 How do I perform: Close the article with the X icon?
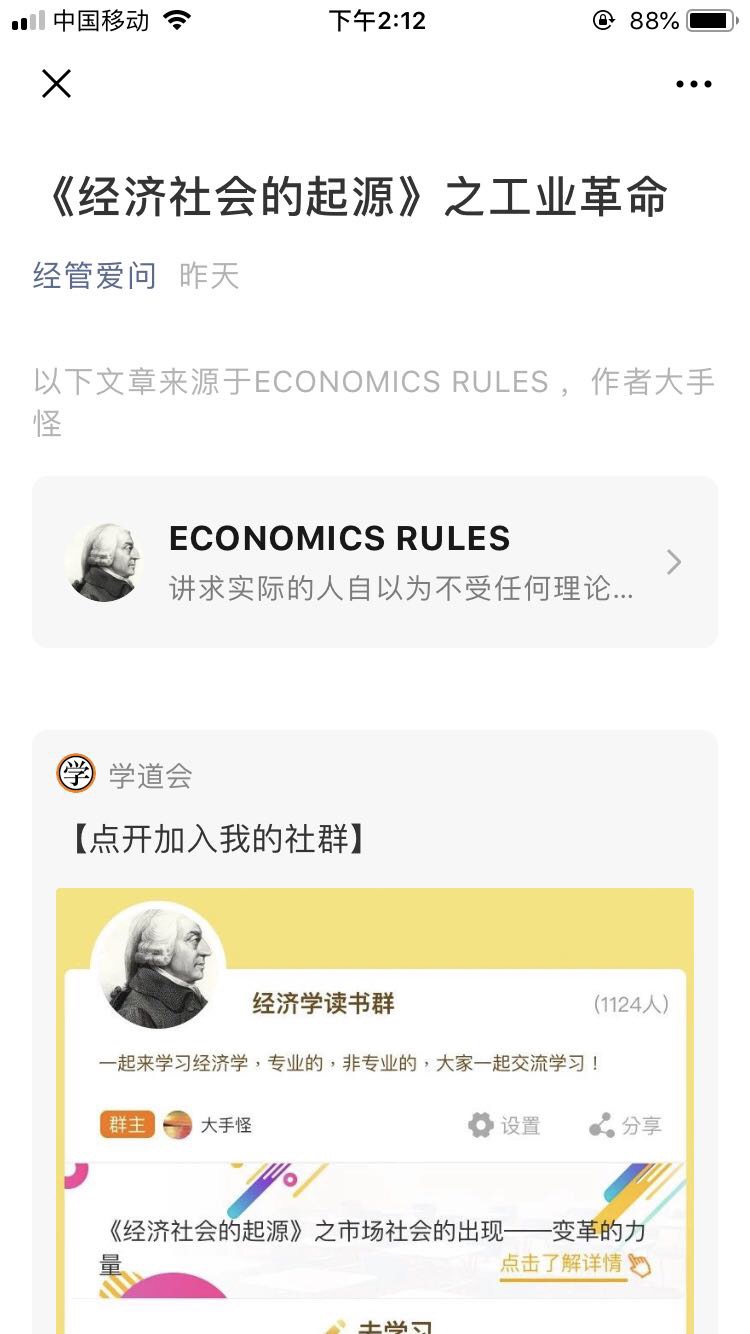[57, 84]
